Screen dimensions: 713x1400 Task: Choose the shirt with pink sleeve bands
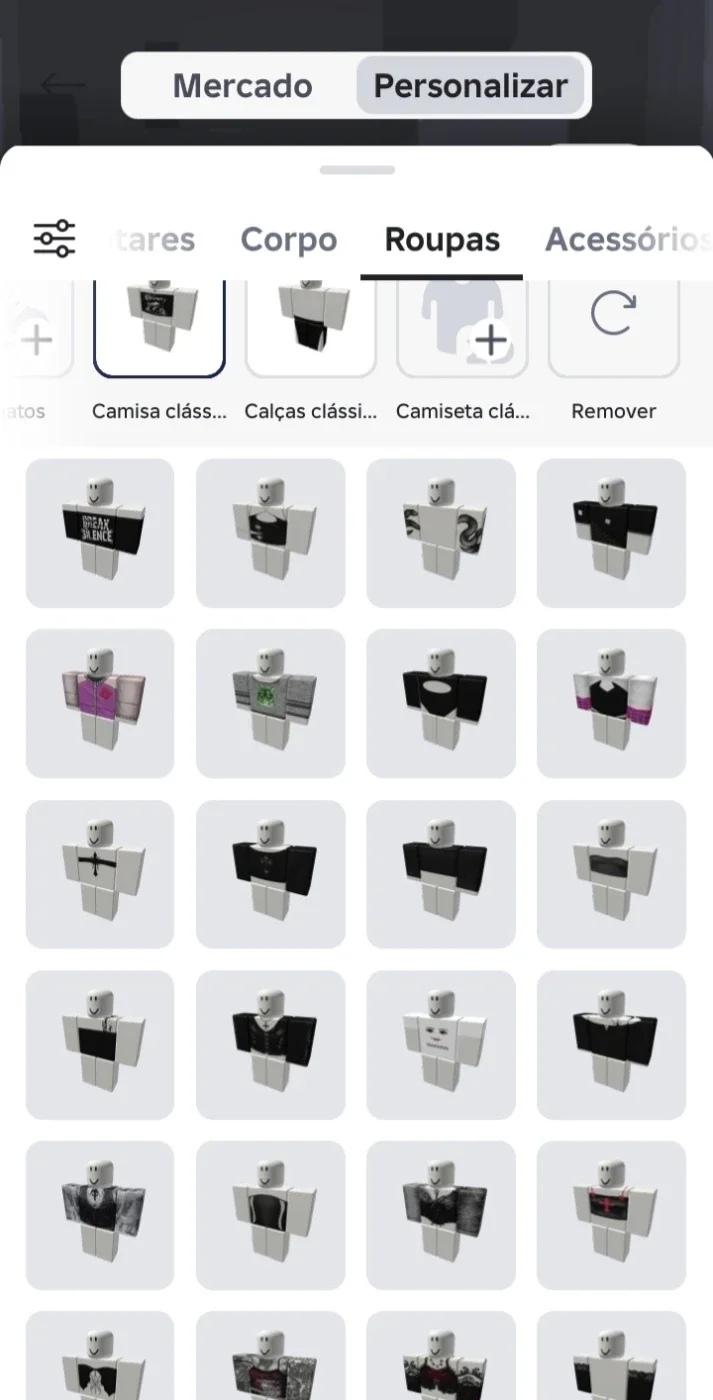pos(612,703)
